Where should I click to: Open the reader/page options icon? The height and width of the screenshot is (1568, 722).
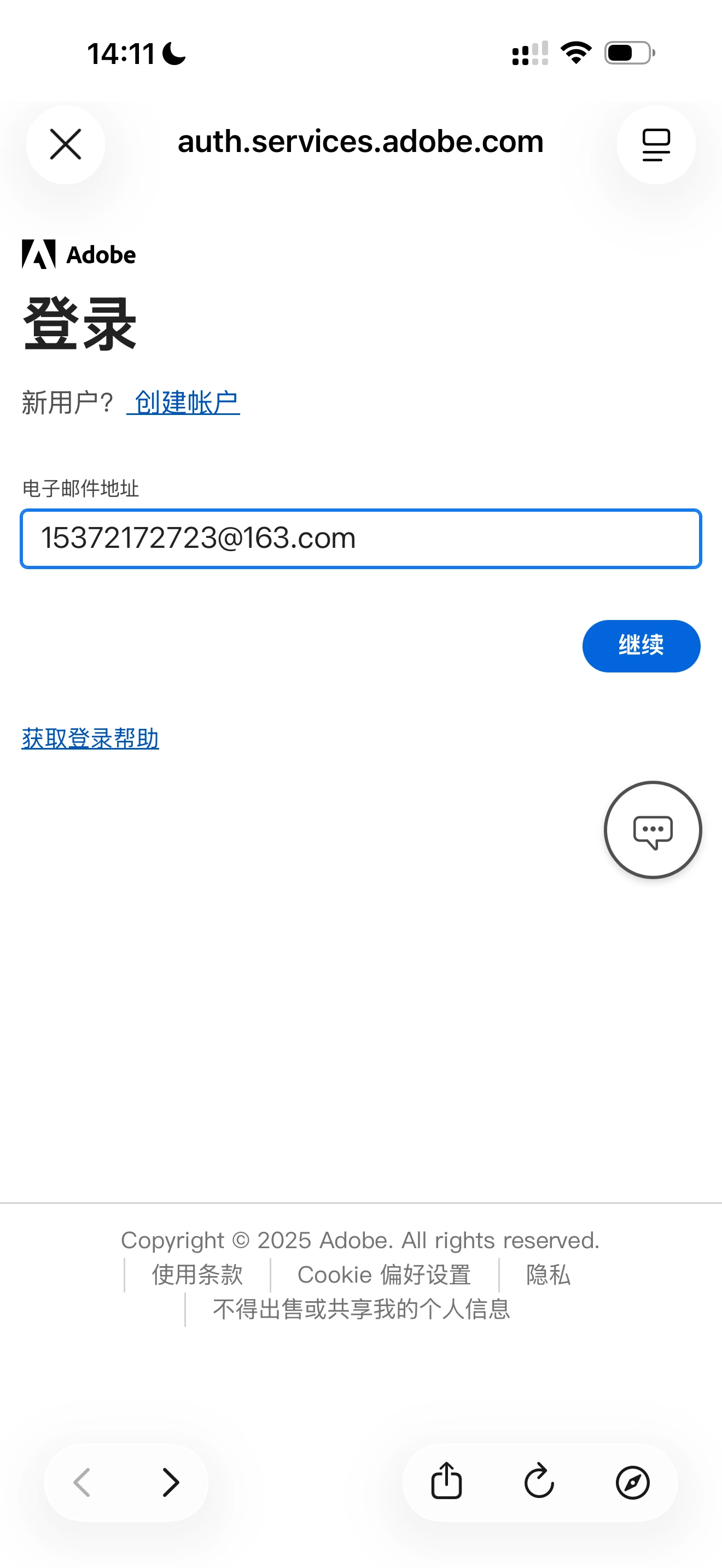[x=656, y=145]
